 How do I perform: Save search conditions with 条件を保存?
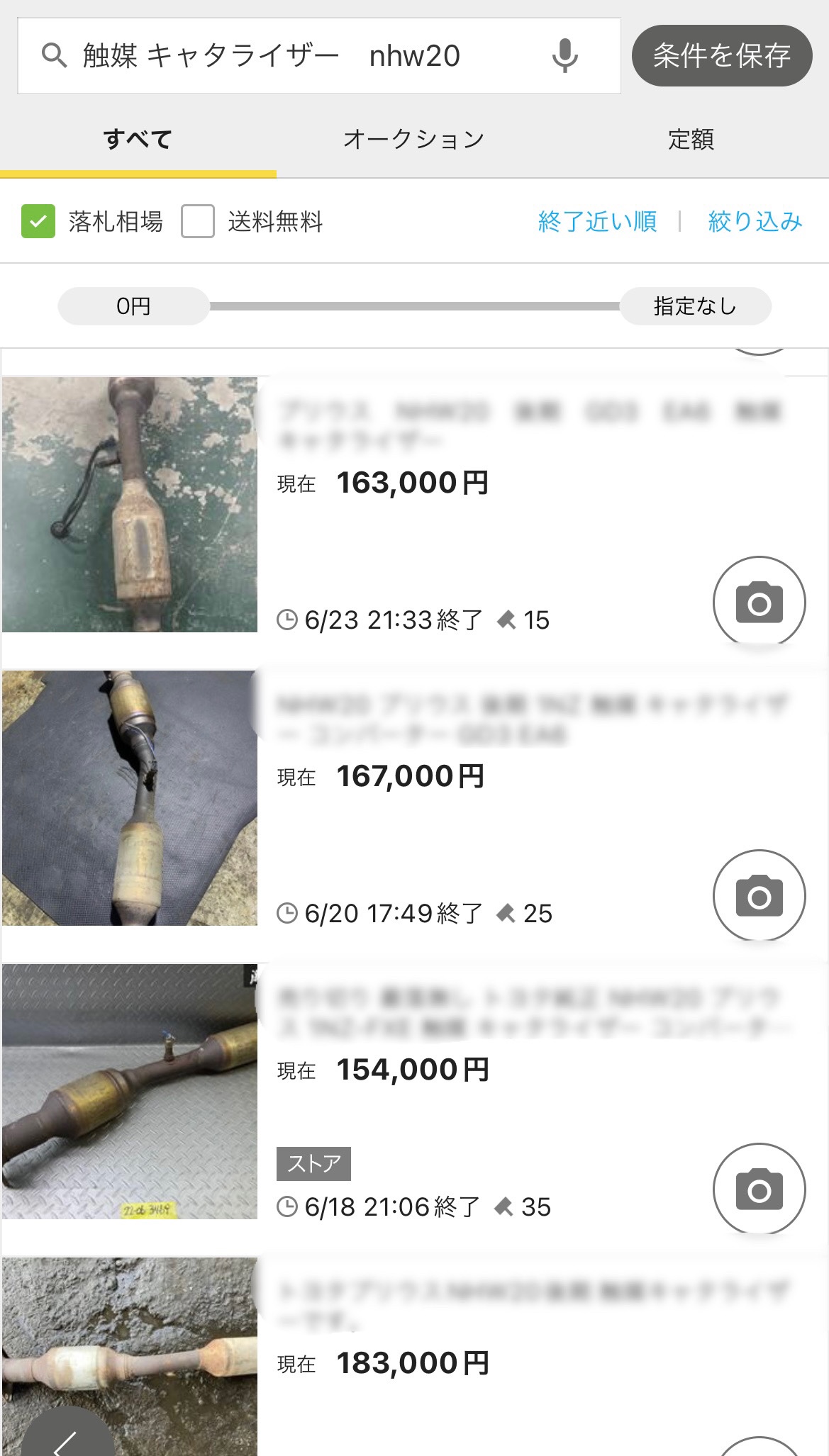tap(721, 56)
